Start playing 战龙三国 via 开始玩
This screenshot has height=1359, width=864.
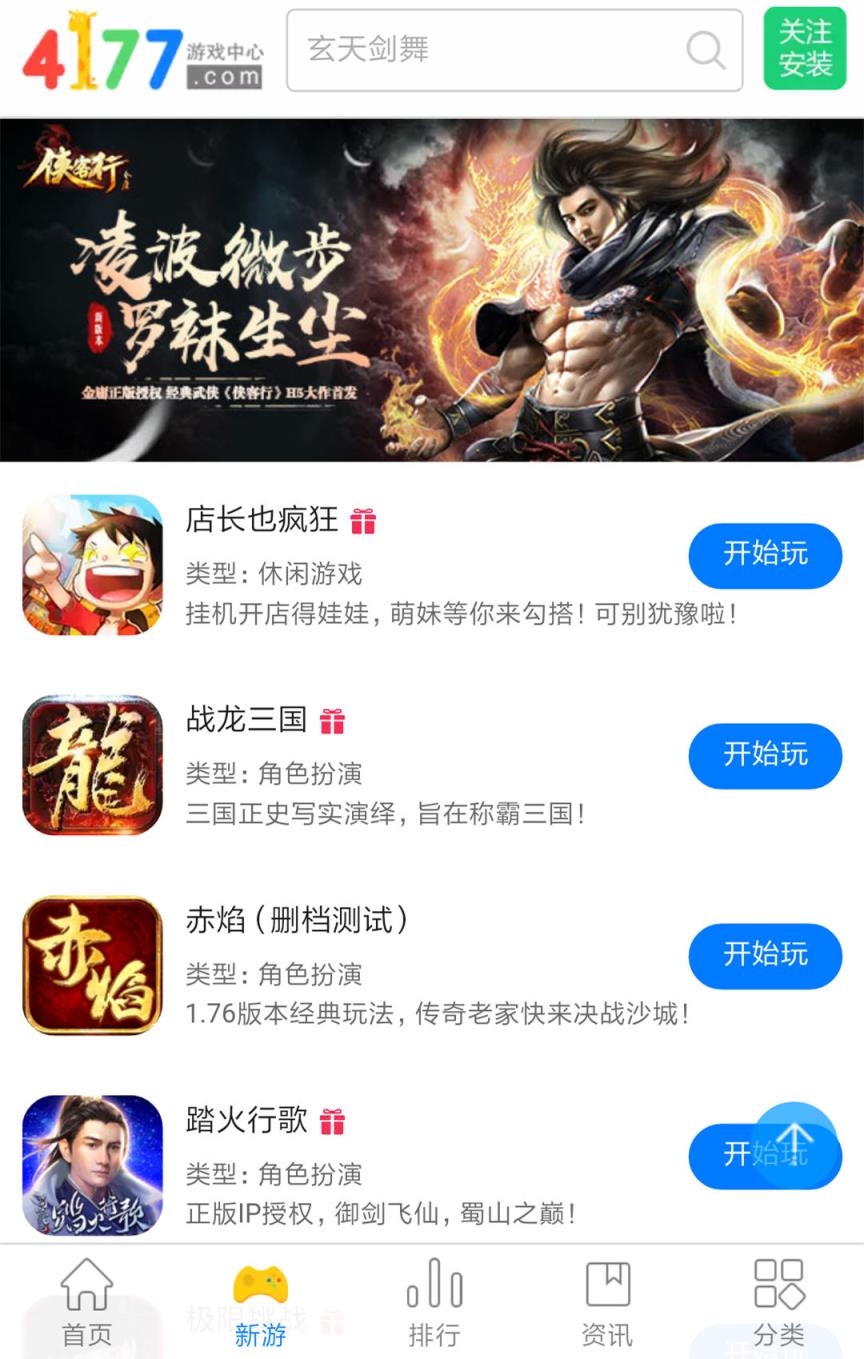[765, 757]
